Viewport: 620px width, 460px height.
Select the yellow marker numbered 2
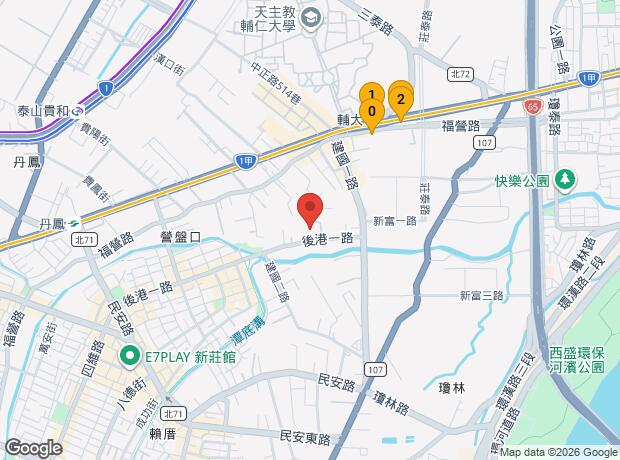[x=401, y=98]
